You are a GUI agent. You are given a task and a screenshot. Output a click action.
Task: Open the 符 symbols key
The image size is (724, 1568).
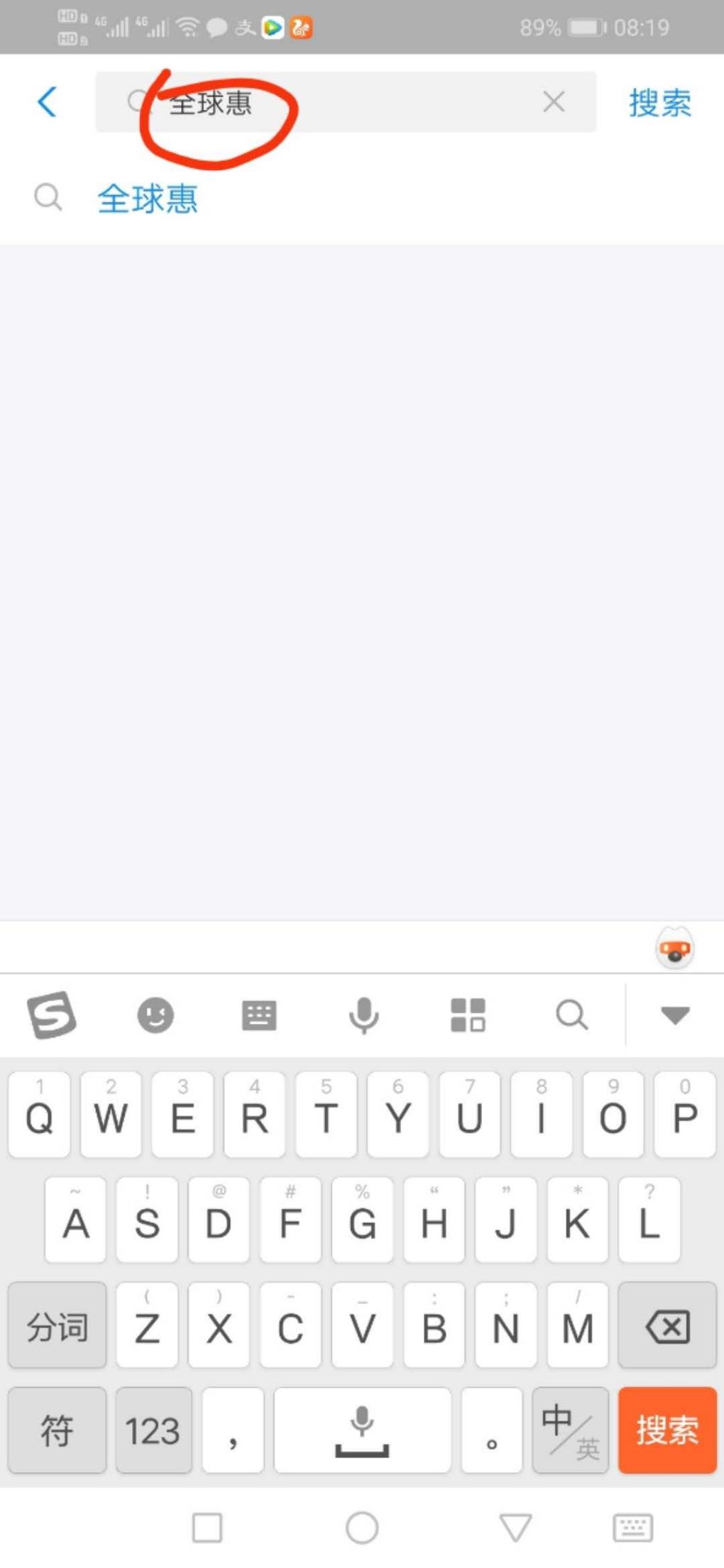[57, 1430]
